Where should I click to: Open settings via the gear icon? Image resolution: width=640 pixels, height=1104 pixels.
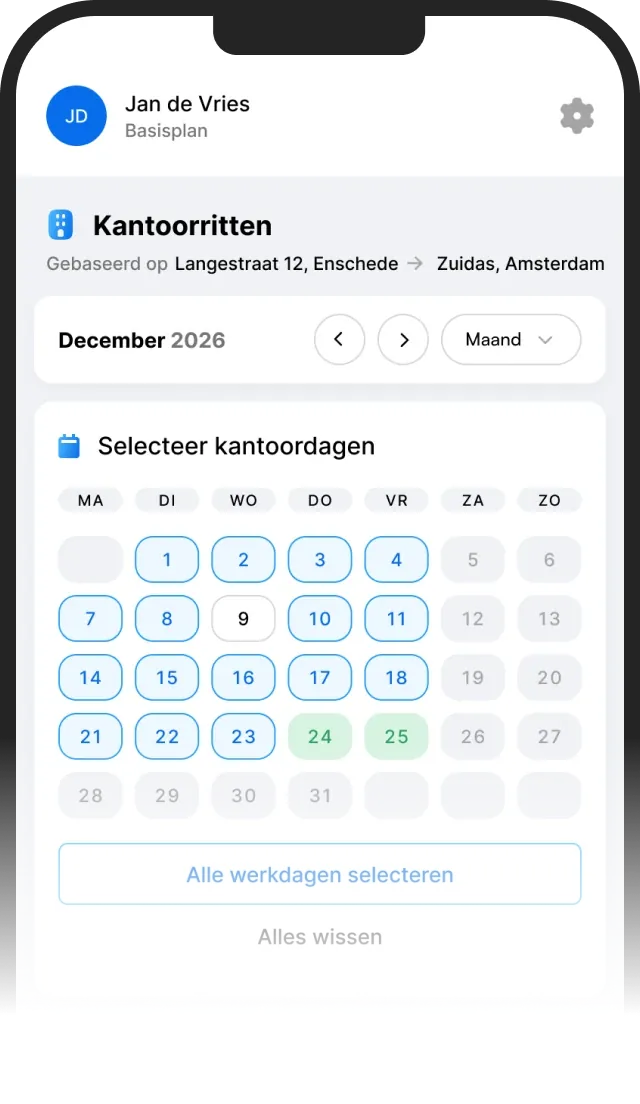click(577, 116)
